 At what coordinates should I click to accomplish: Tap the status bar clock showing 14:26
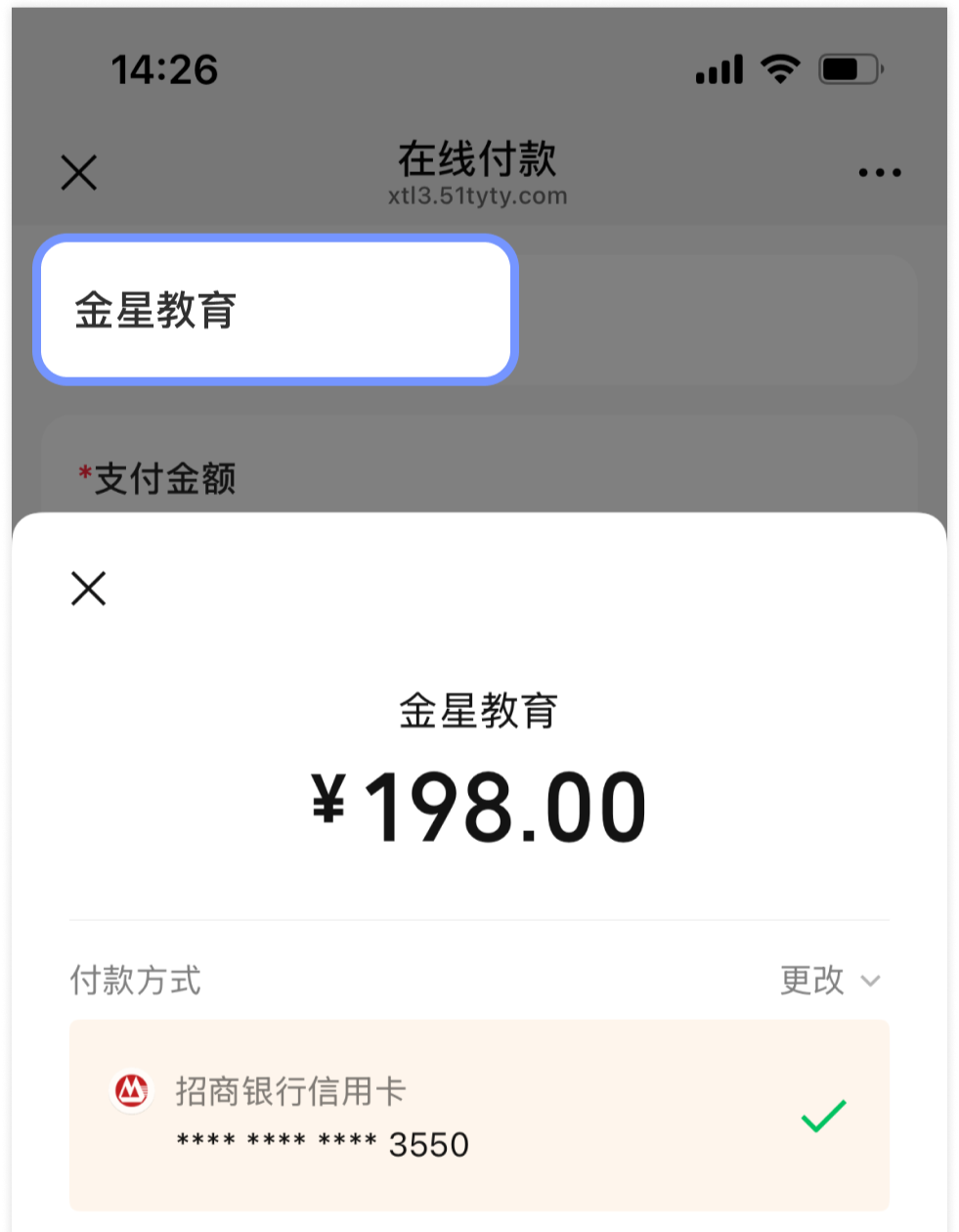[163, 68]
